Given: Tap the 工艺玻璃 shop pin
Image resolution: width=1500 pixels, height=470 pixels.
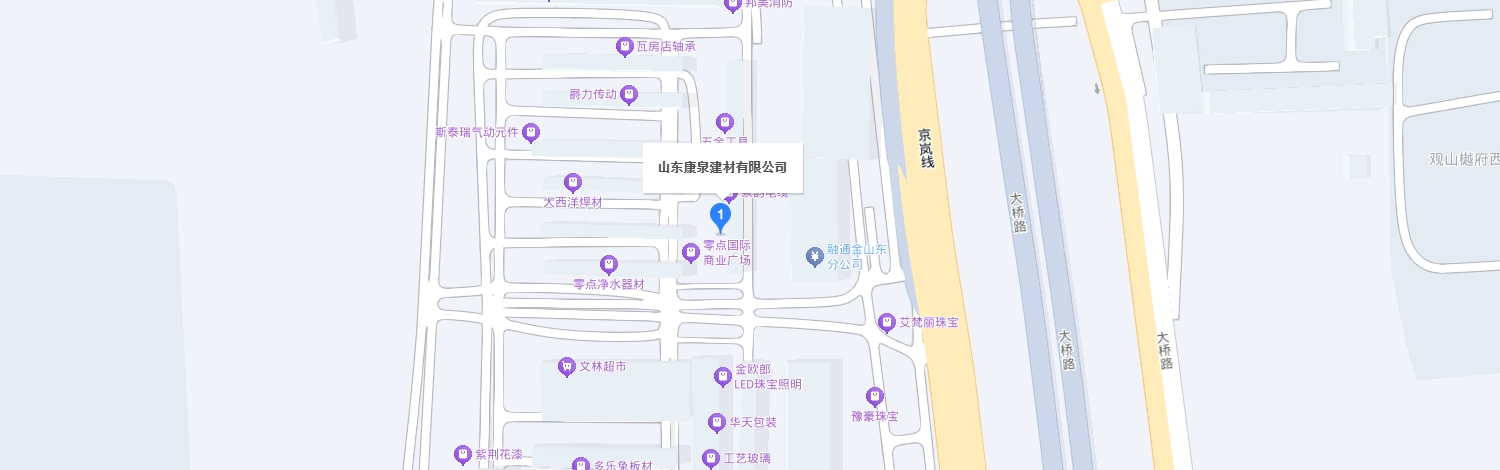Looking at the screenshot, I should tap(711, 458).
